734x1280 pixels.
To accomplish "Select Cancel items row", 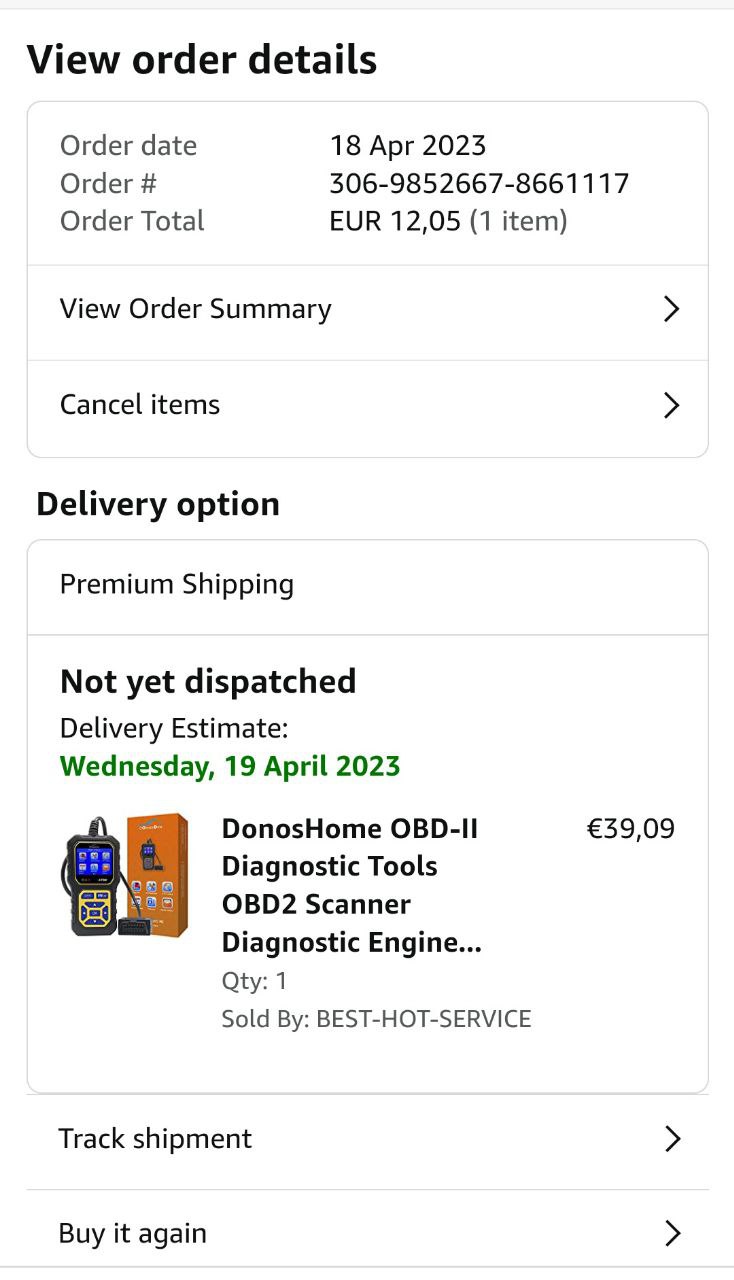I will click(367, 406).
